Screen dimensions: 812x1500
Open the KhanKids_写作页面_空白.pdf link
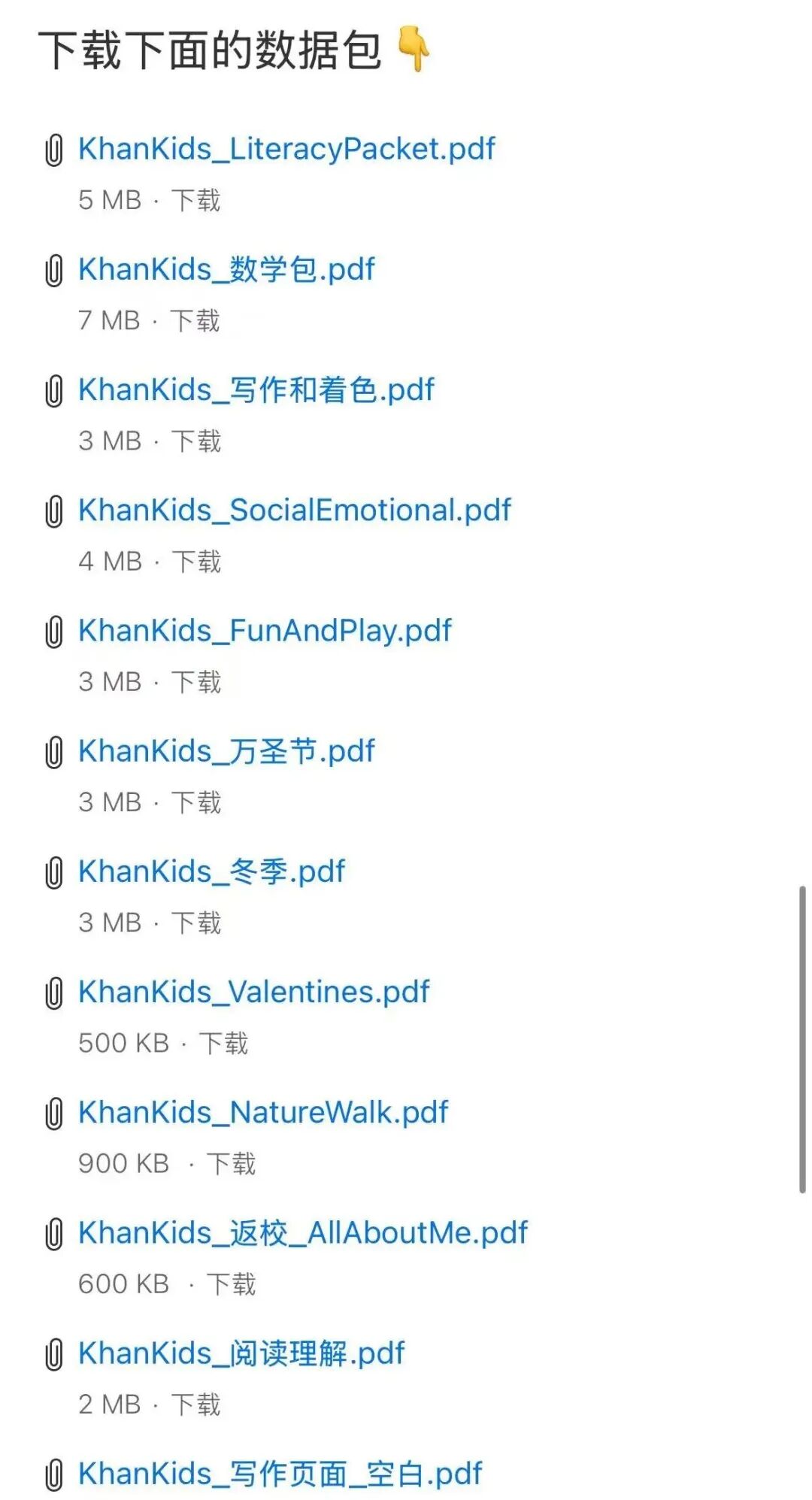pos(278,1472)
